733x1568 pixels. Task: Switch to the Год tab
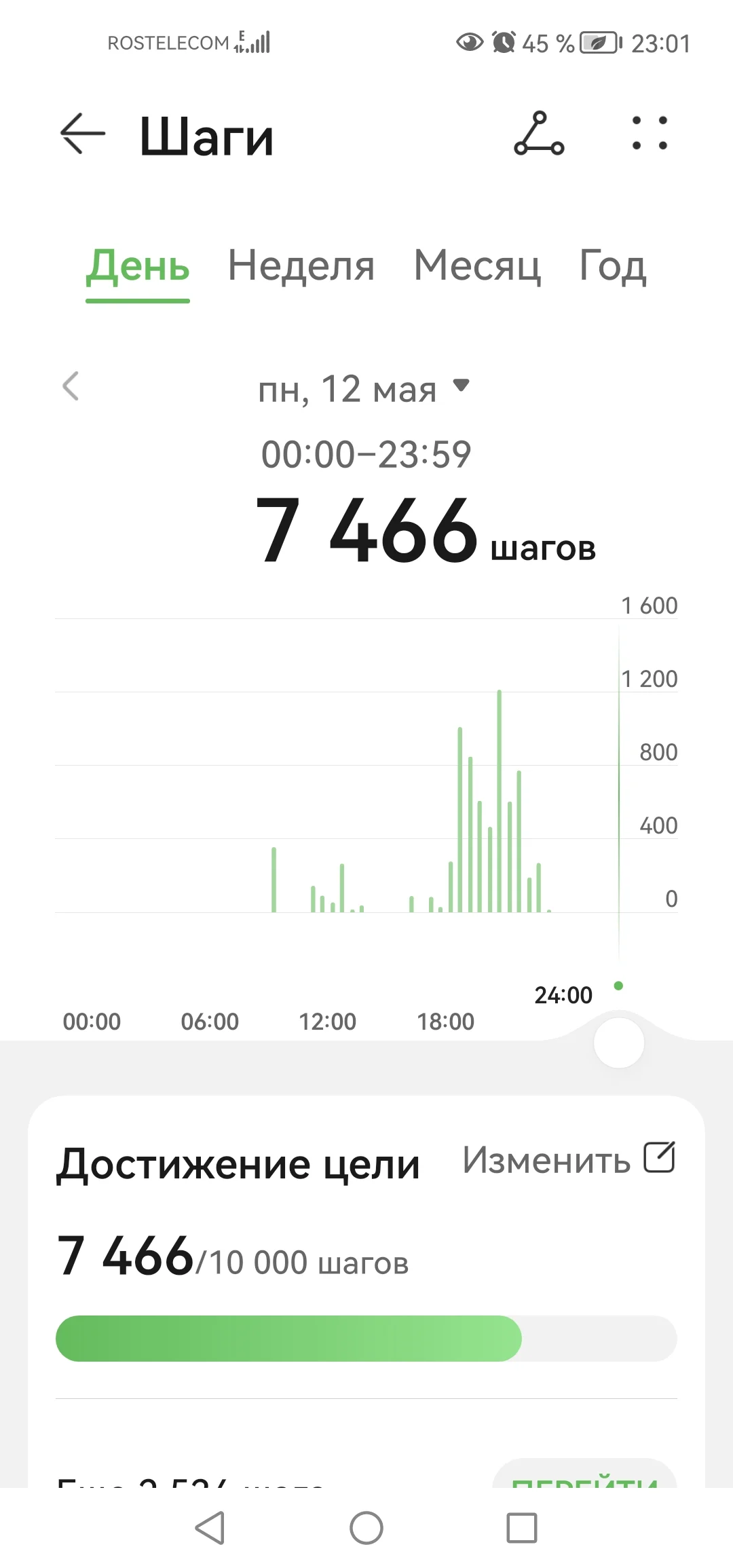tap(610, 266)
